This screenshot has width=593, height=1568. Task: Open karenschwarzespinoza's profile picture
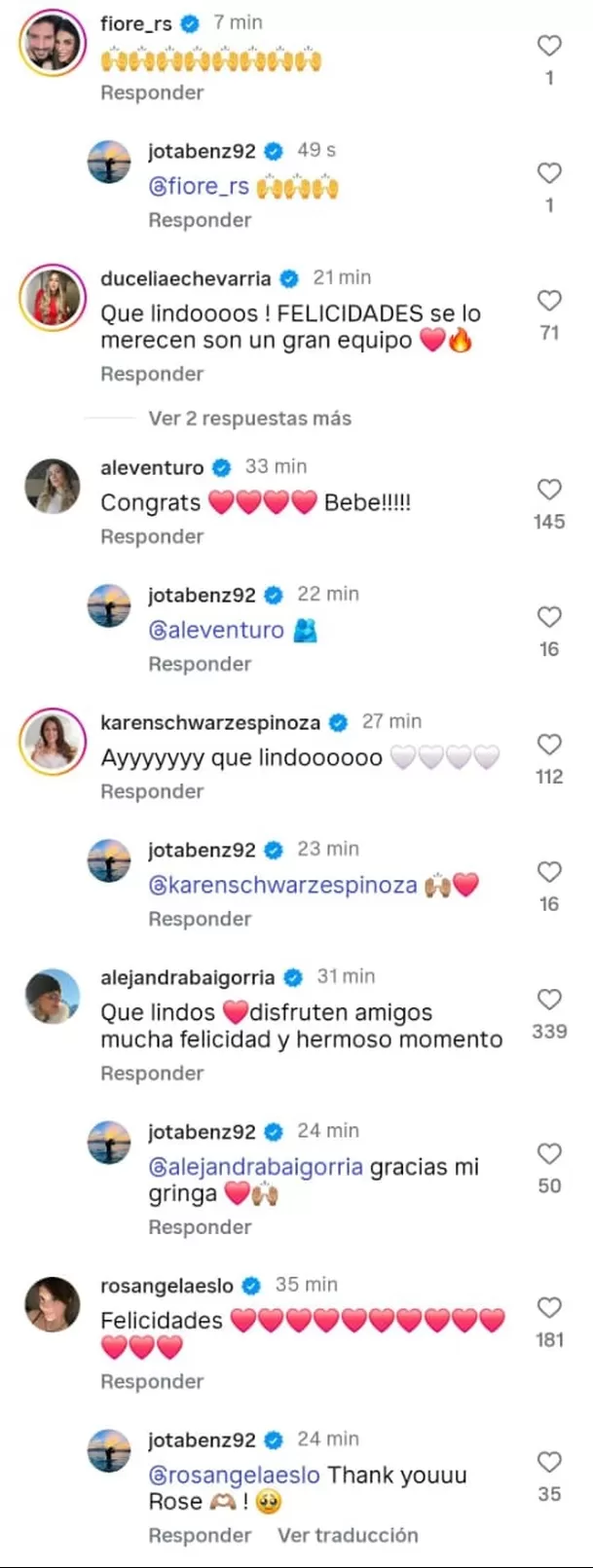pyautogui.click(x=52, y=742)
